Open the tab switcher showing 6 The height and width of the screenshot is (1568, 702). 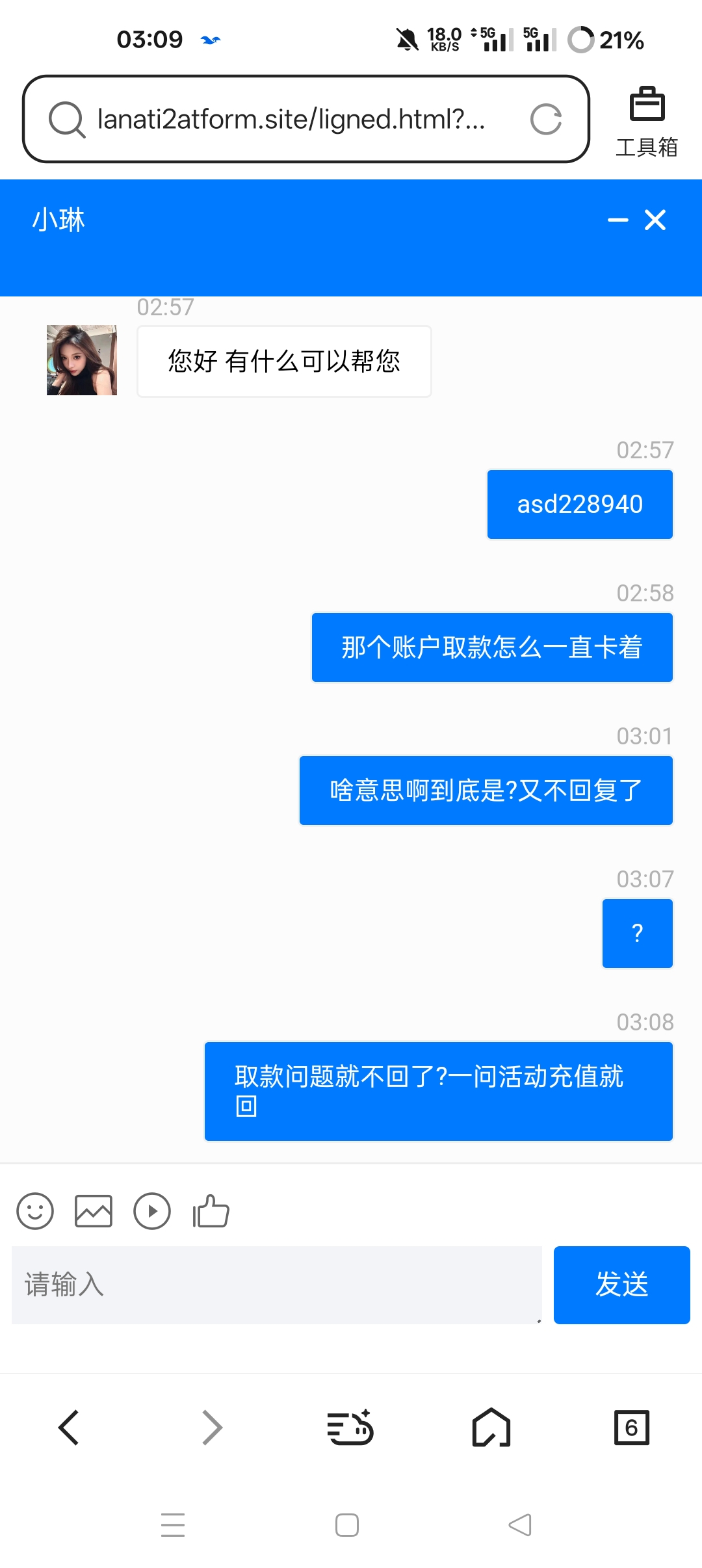(x=631, y=1428)
